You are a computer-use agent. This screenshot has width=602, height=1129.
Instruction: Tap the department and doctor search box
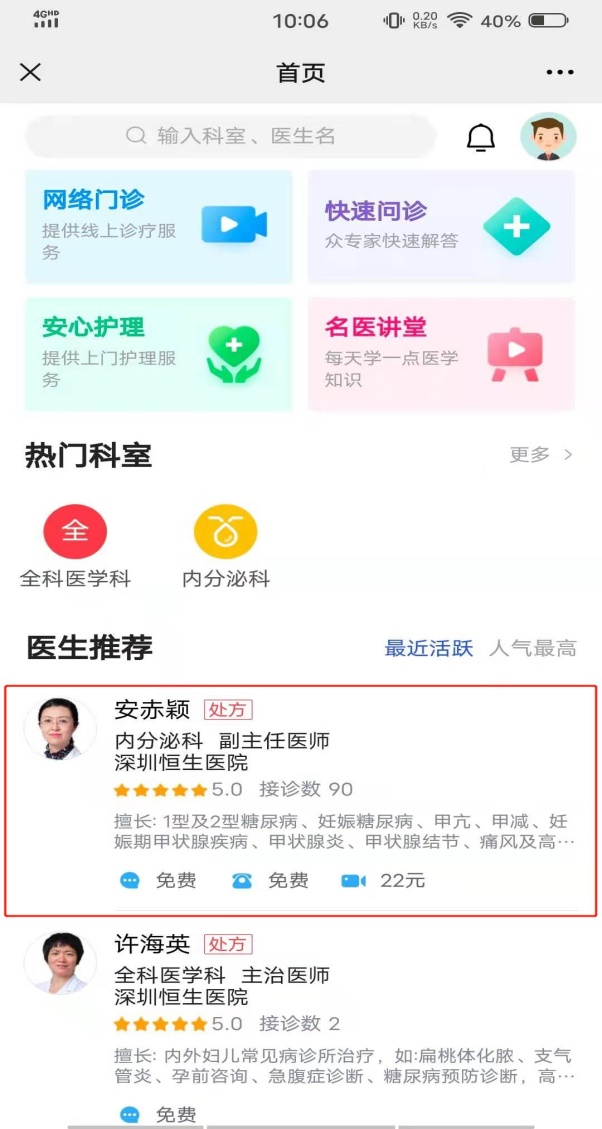click(x=230, y=136)
